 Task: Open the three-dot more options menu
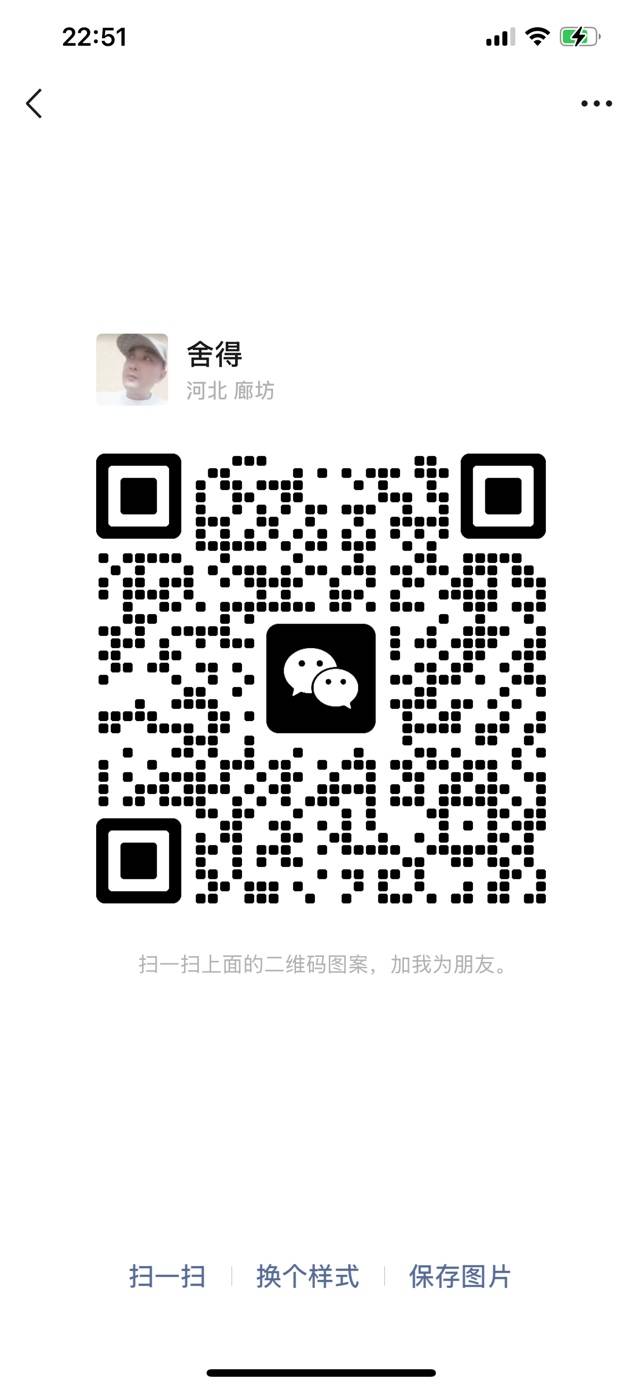pos(596,104)
